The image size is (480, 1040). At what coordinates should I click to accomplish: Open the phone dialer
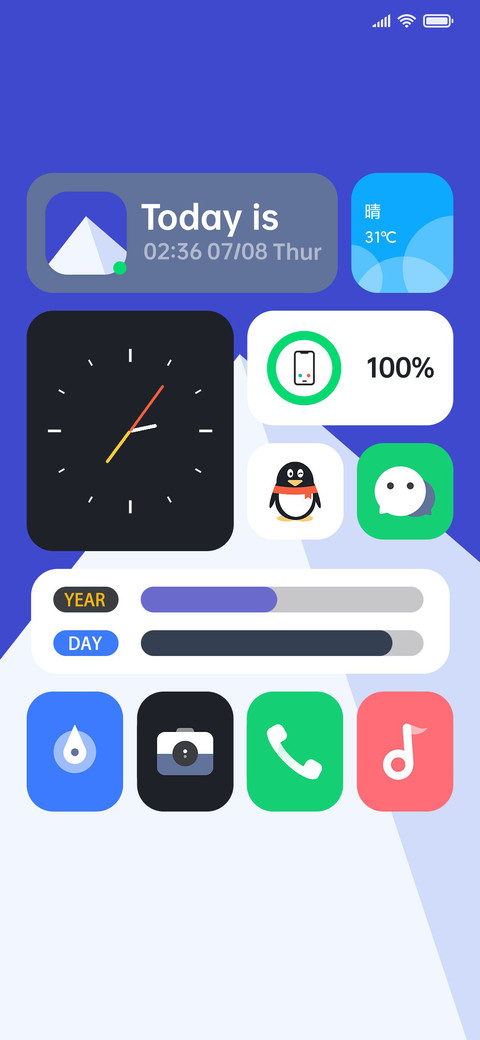coord(295,751)
